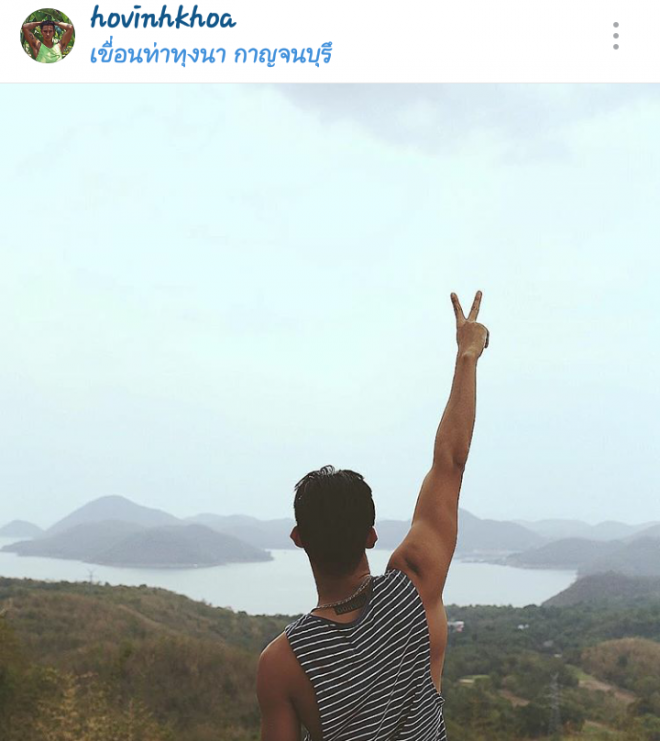The height and width of the screenshot is (741, 660).
Task: Open the post photo of the lake view
Action: point(330,411)
